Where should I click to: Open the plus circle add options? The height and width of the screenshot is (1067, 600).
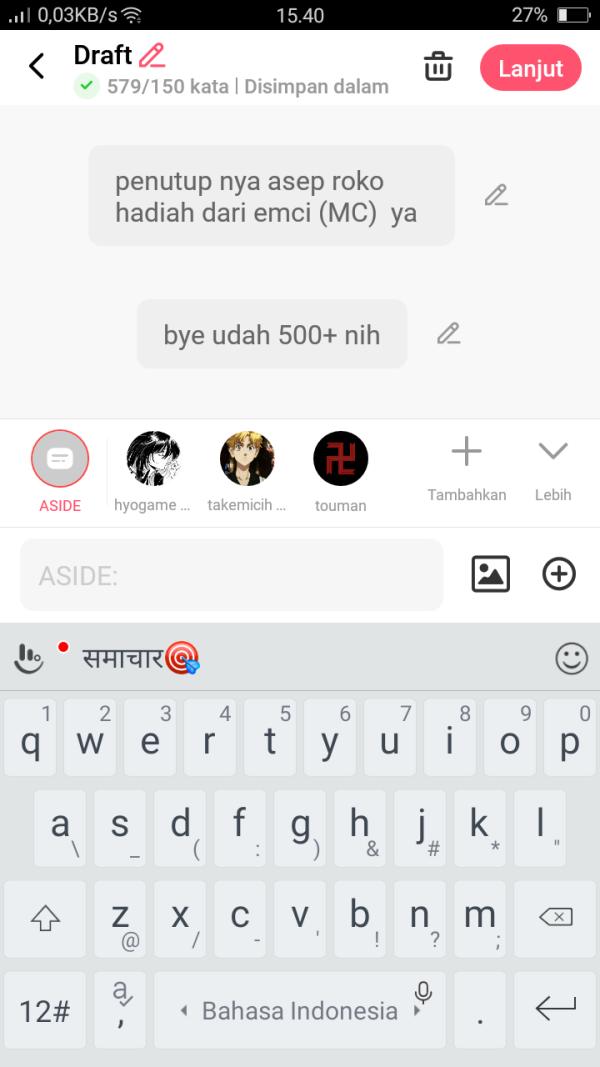(559, 574)
